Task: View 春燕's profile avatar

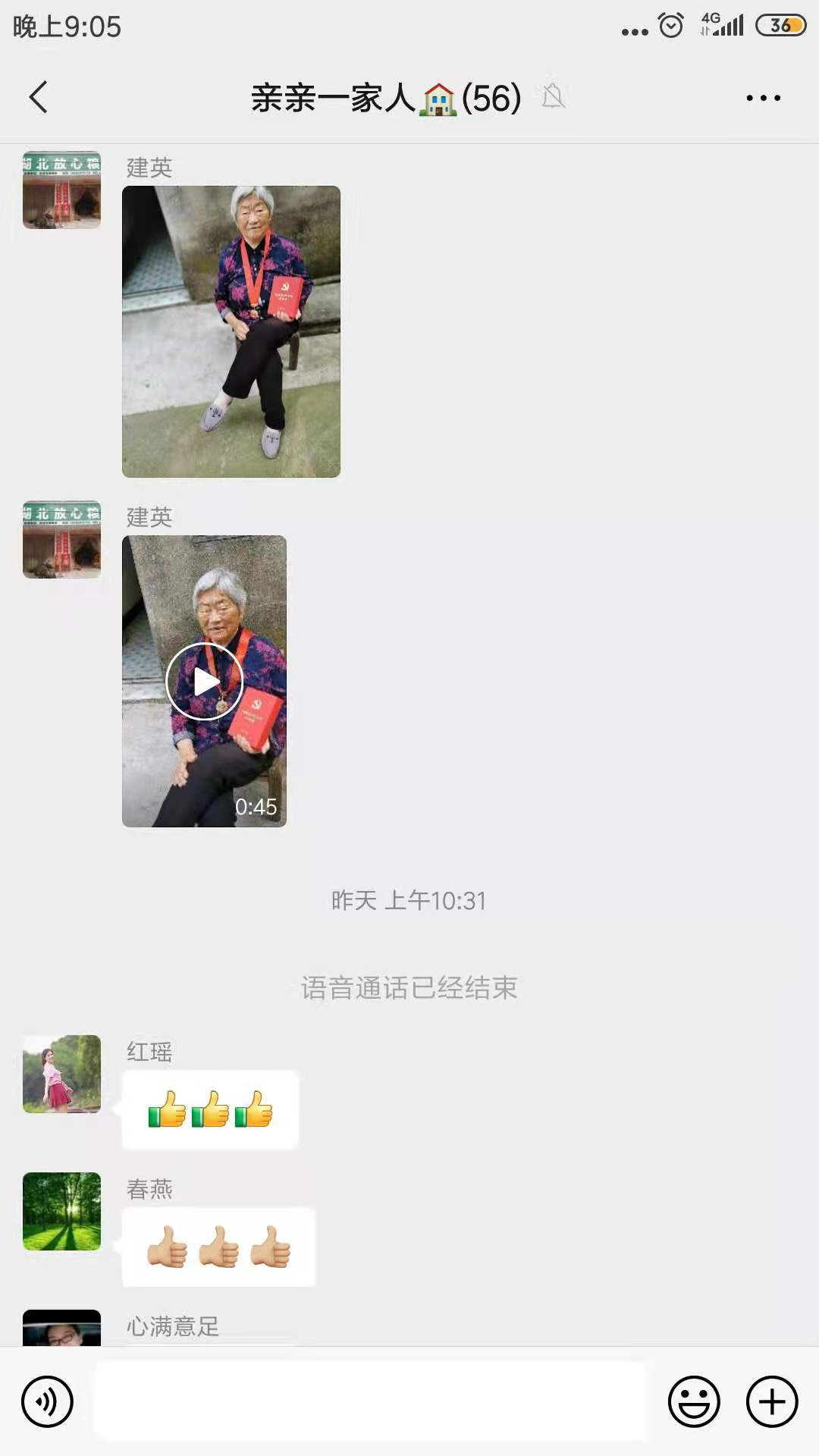Action: [61, 1211]
